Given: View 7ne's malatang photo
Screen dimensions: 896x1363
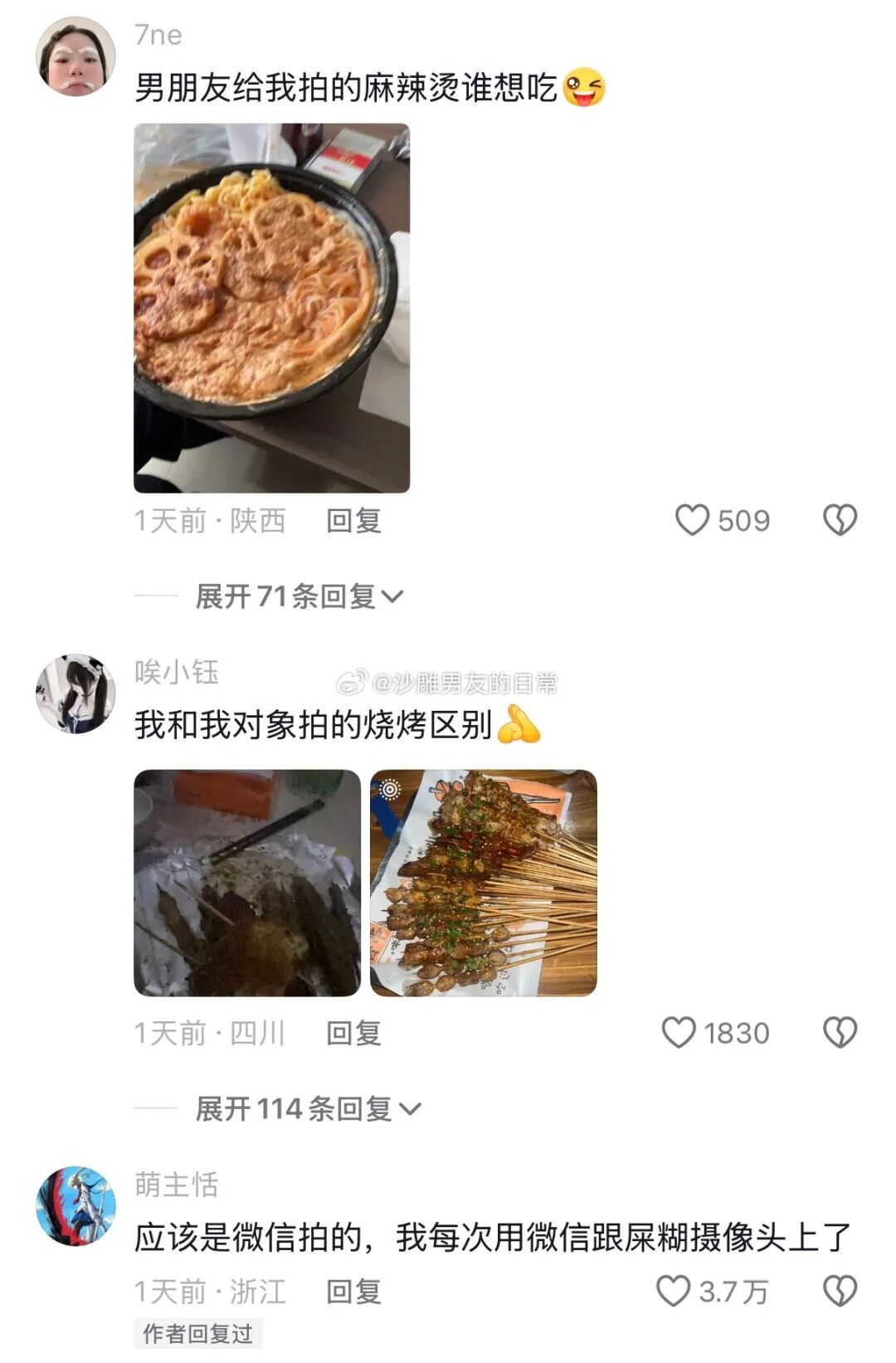Looking at the screenshot, I should click(271, 308).
